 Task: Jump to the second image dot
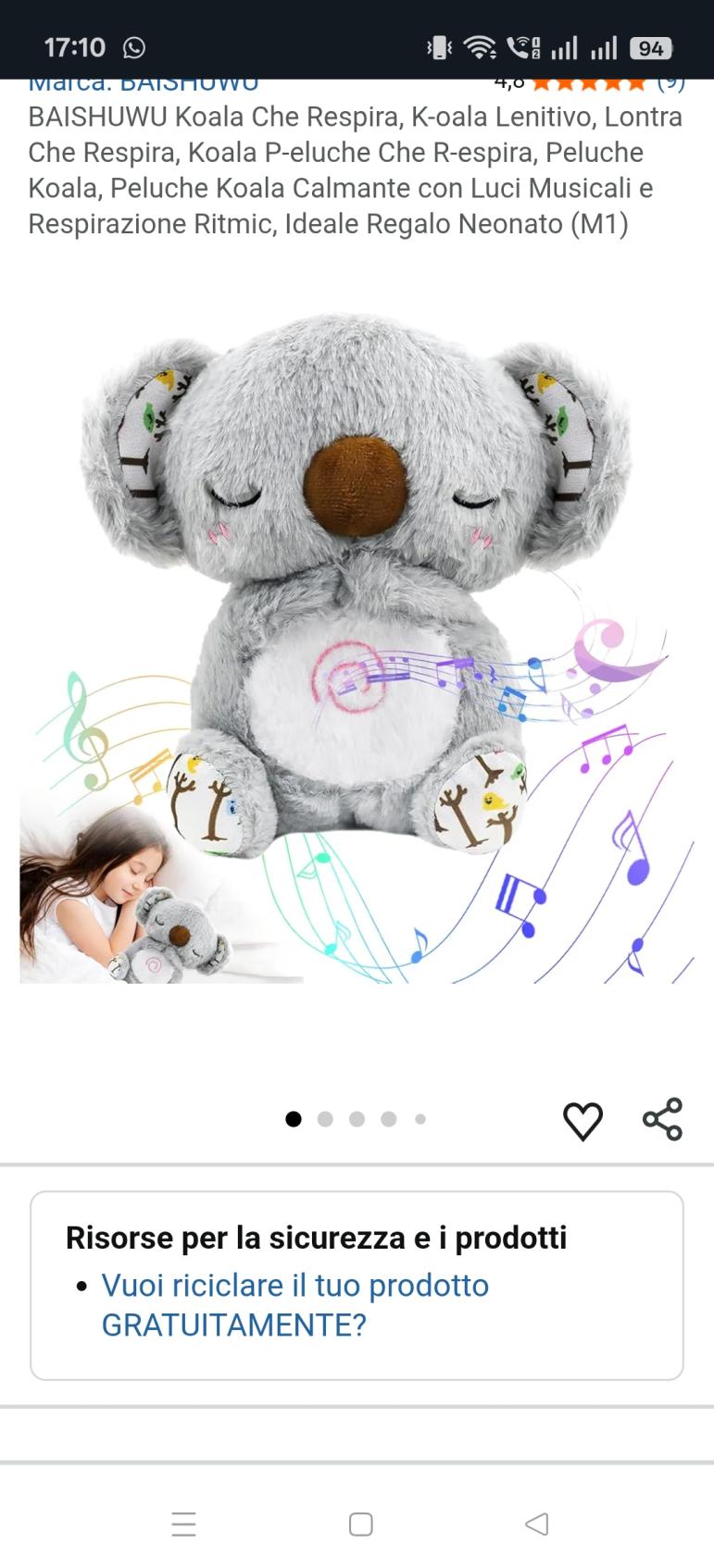click(325, 1119)
